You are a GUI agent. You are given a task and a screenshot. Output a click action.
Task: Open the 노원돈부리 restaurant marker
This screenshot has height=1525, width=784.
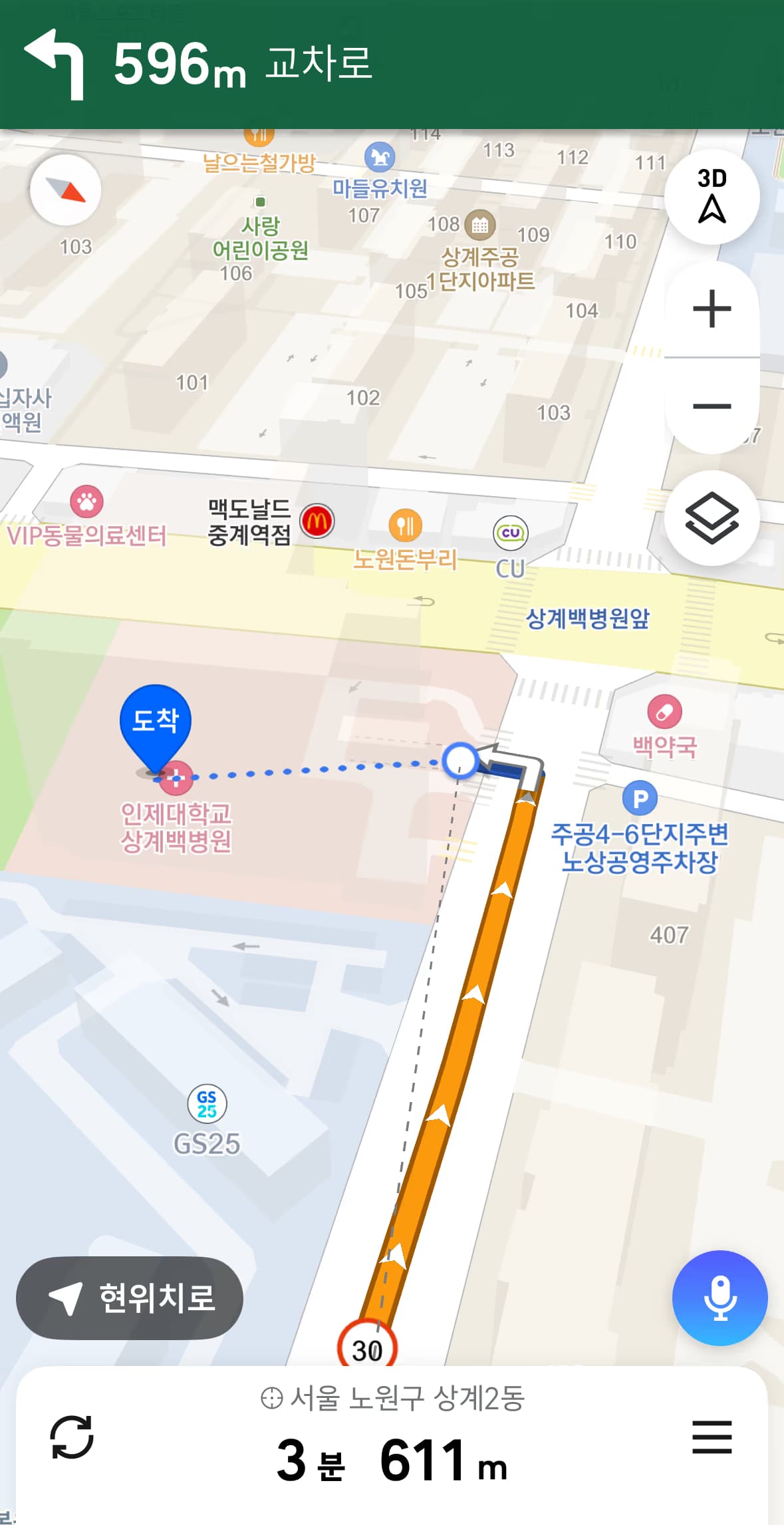click(x=406, y=525)
